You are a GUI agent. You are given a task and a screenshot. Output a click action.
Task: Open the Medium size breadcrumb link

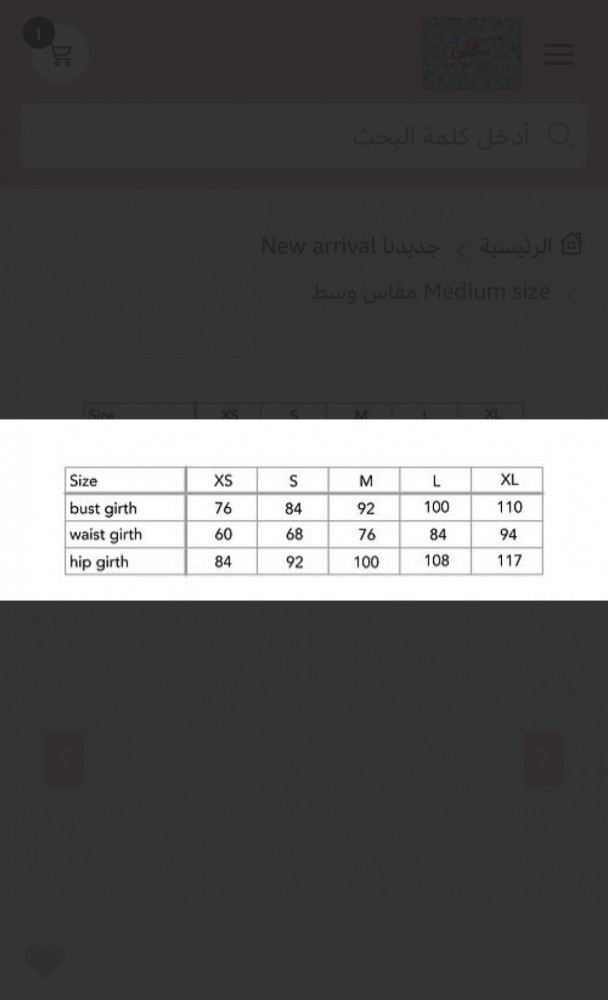431,293
